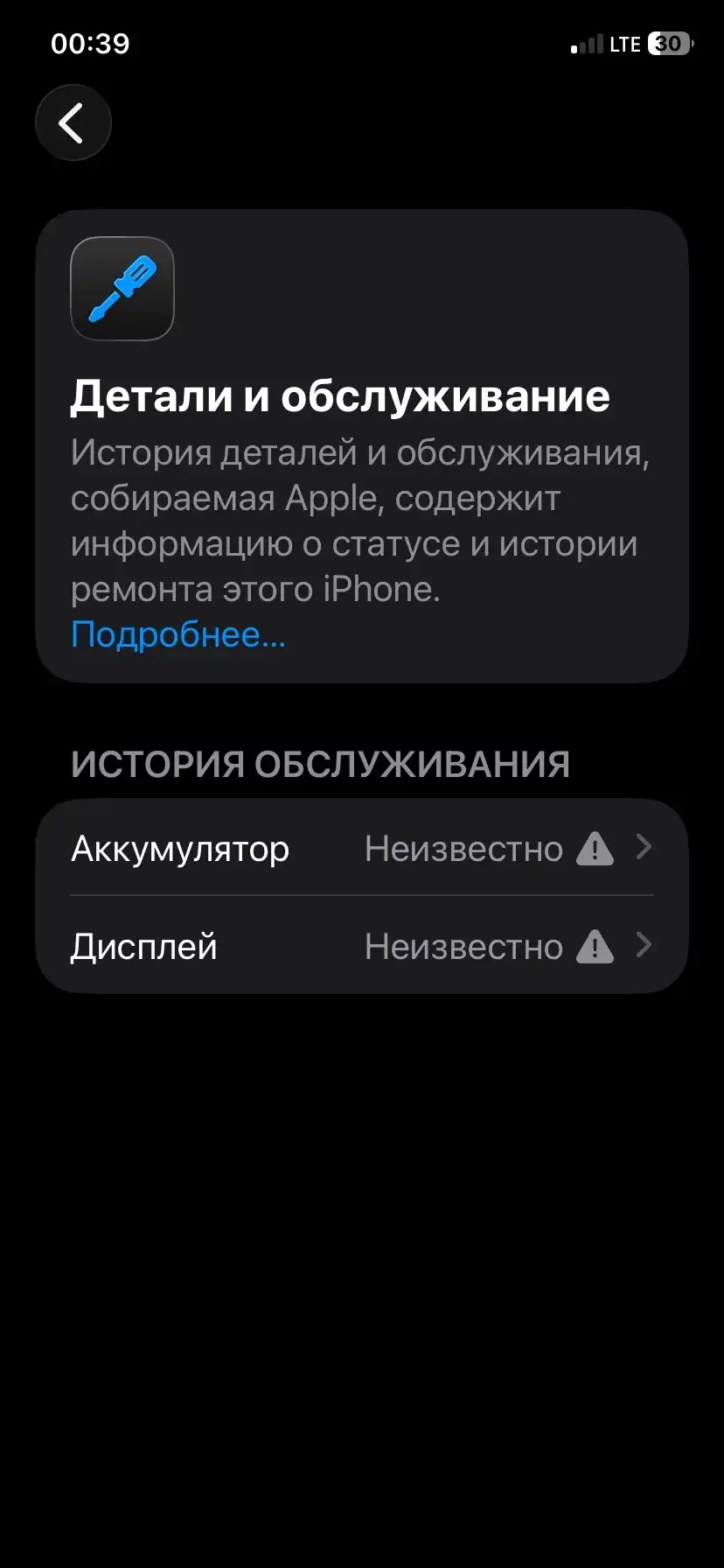
Task: Tap Неизвестно status next to Аккумулятор
Action: (x=466, y=848)
